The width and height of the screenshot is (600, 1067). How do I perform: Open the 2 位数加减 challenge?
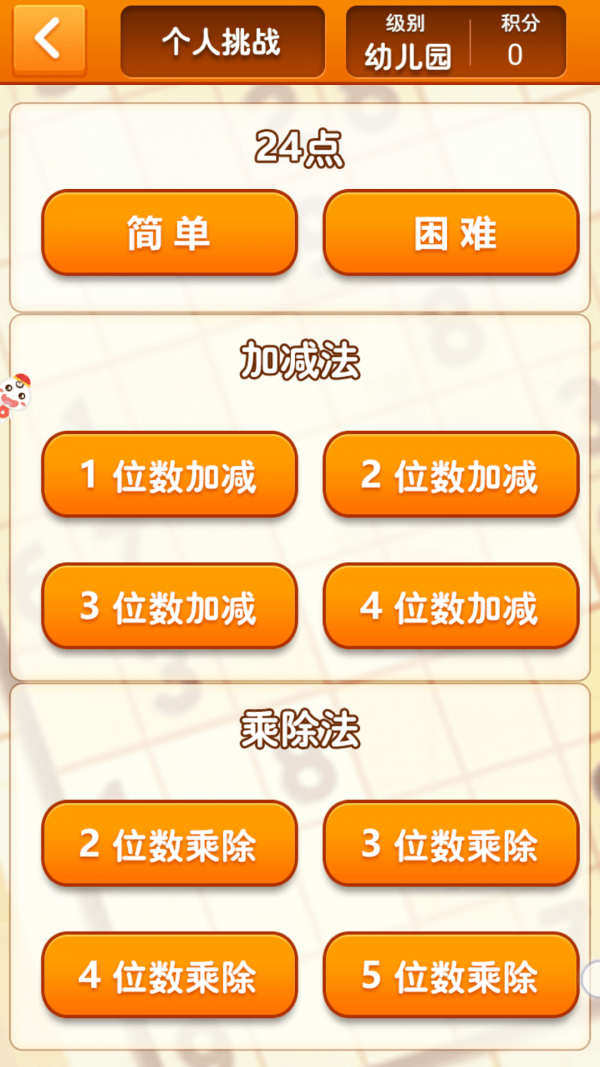[451, 475]
